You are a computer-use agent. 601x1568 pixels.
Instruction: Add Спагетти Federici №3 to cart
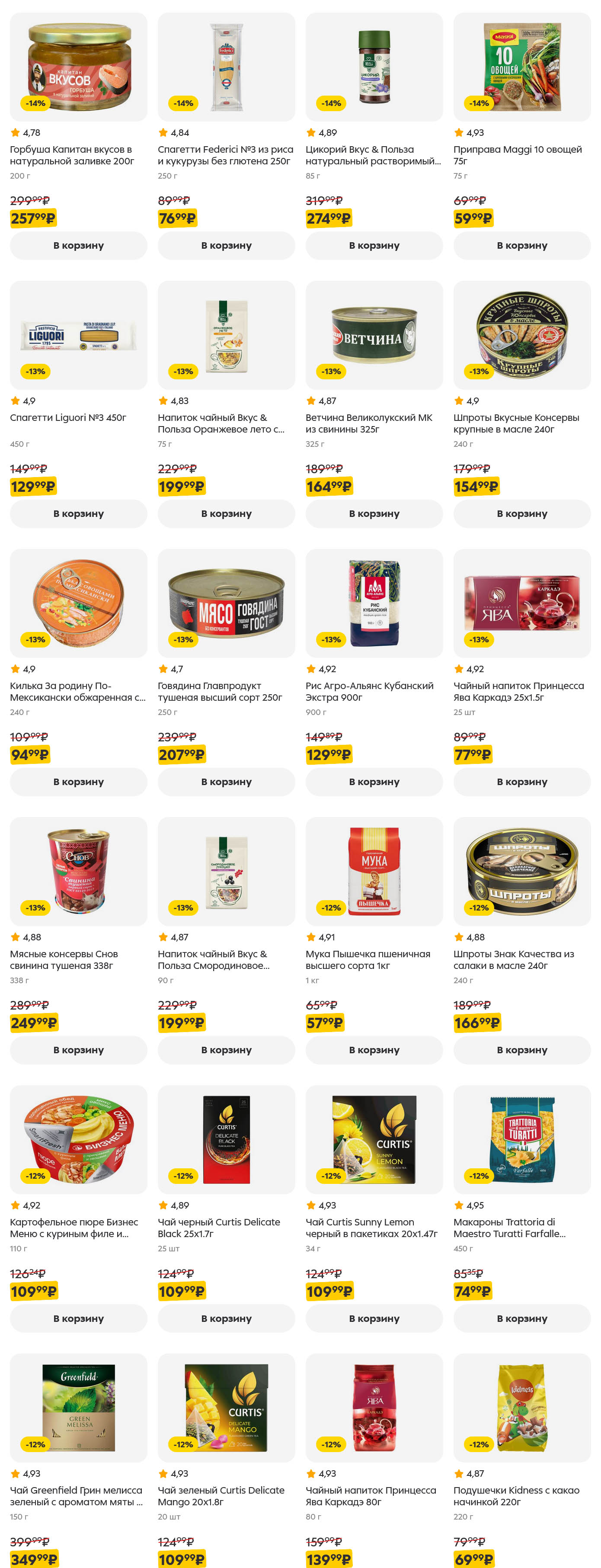(x=226, y=245)
